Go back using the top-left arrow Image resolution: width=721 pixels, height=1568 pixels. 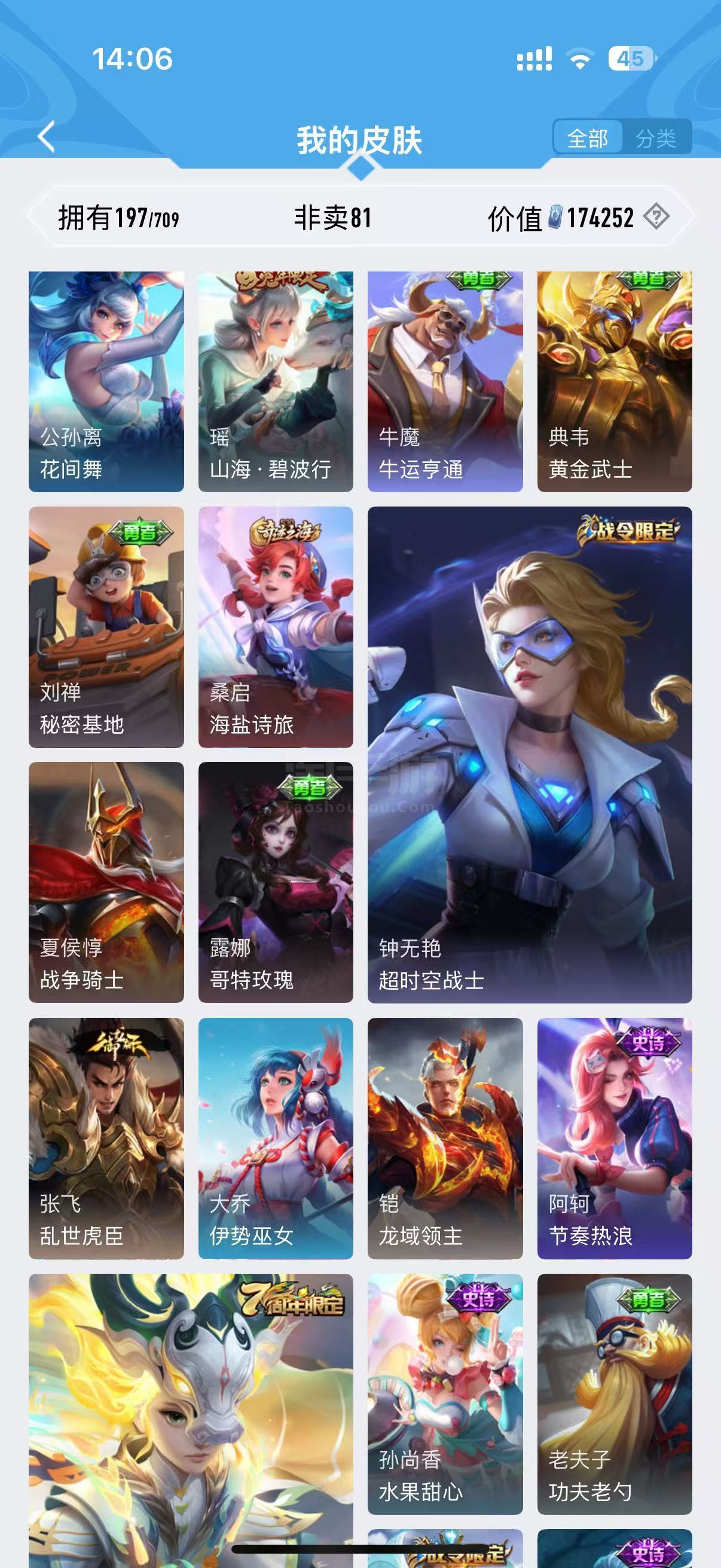(x=47, y=137)
